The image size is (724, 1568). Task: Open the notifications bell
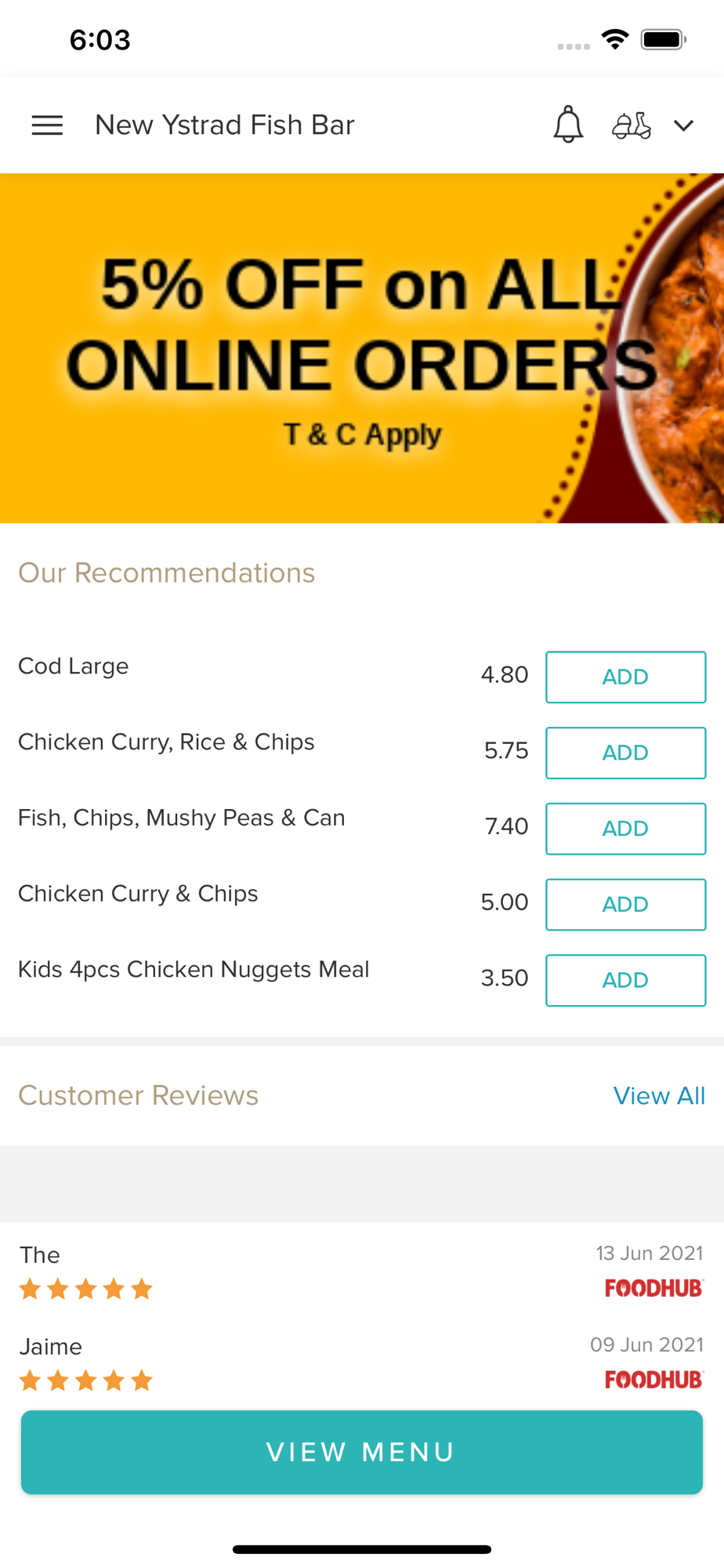(x=568, y=125)
